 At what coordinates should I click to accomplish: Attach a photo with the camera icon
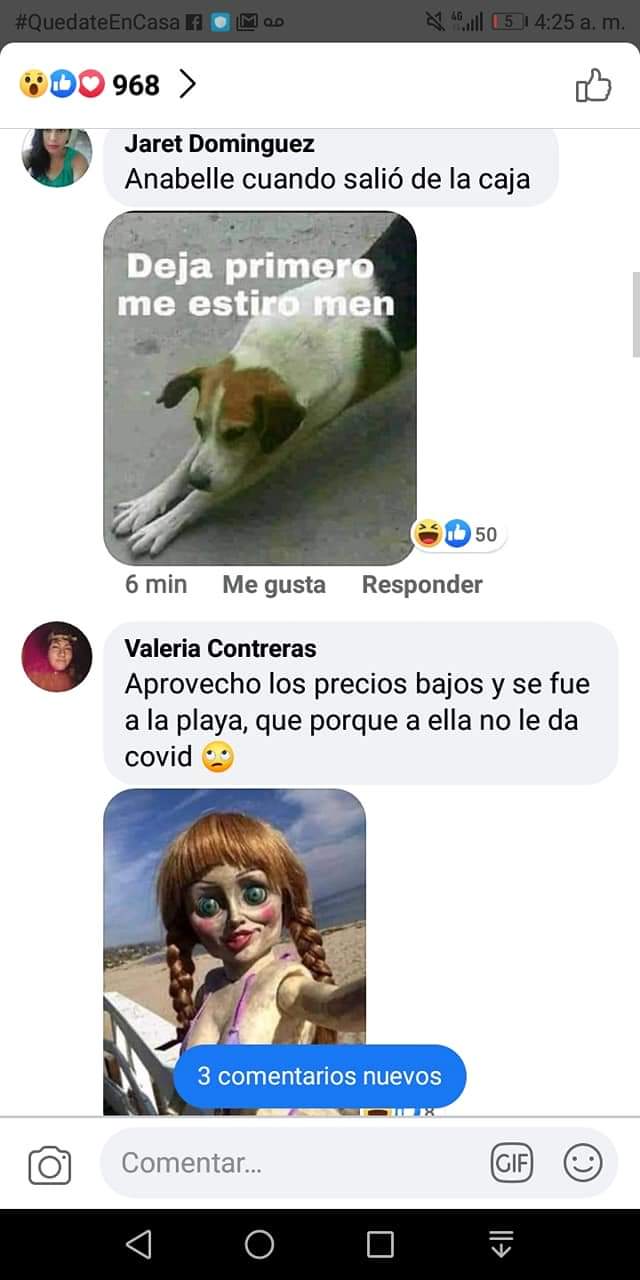tap(50, 1165)
